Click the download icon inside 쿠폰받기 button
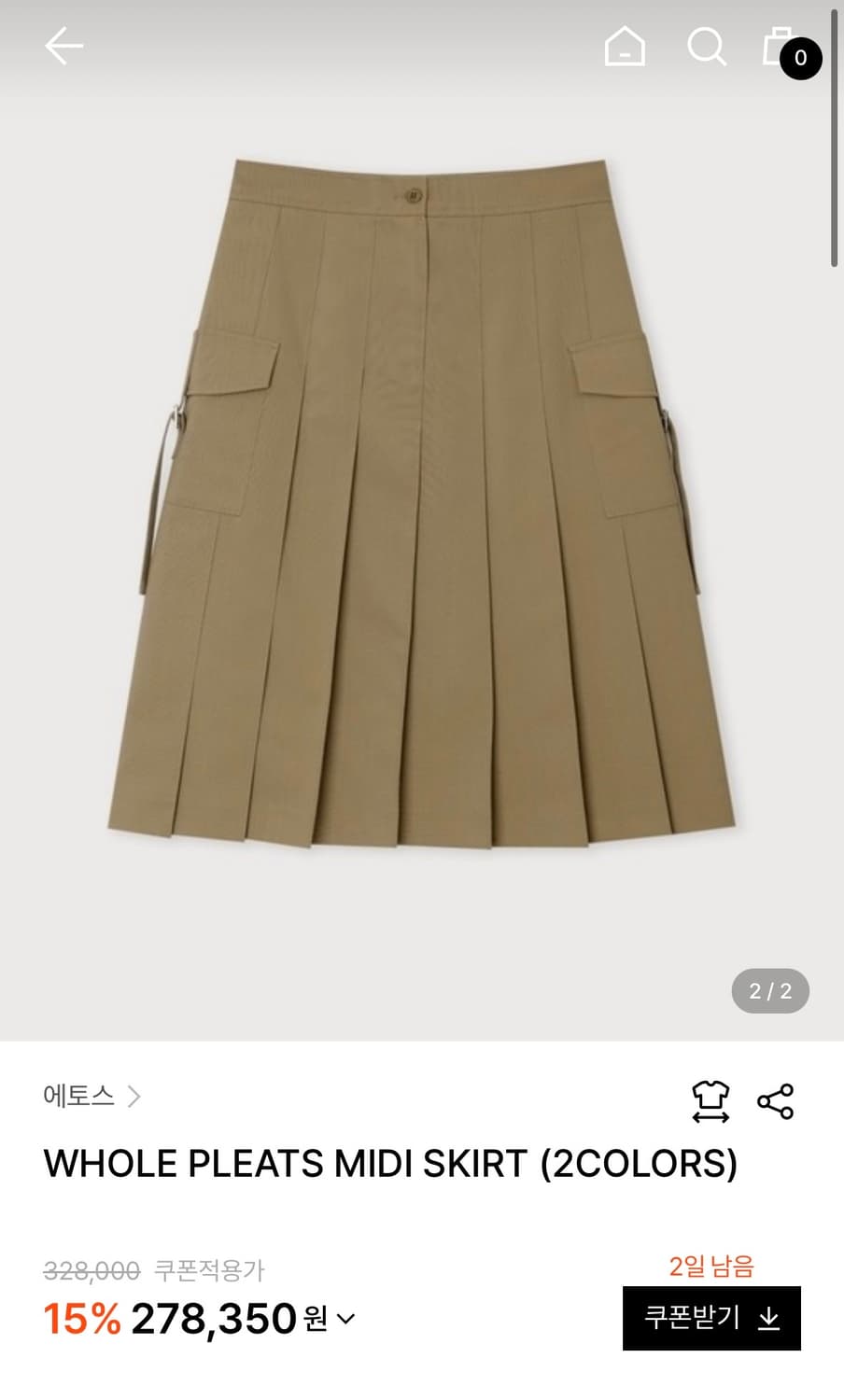The image size is (844, 1400). 767,1320
